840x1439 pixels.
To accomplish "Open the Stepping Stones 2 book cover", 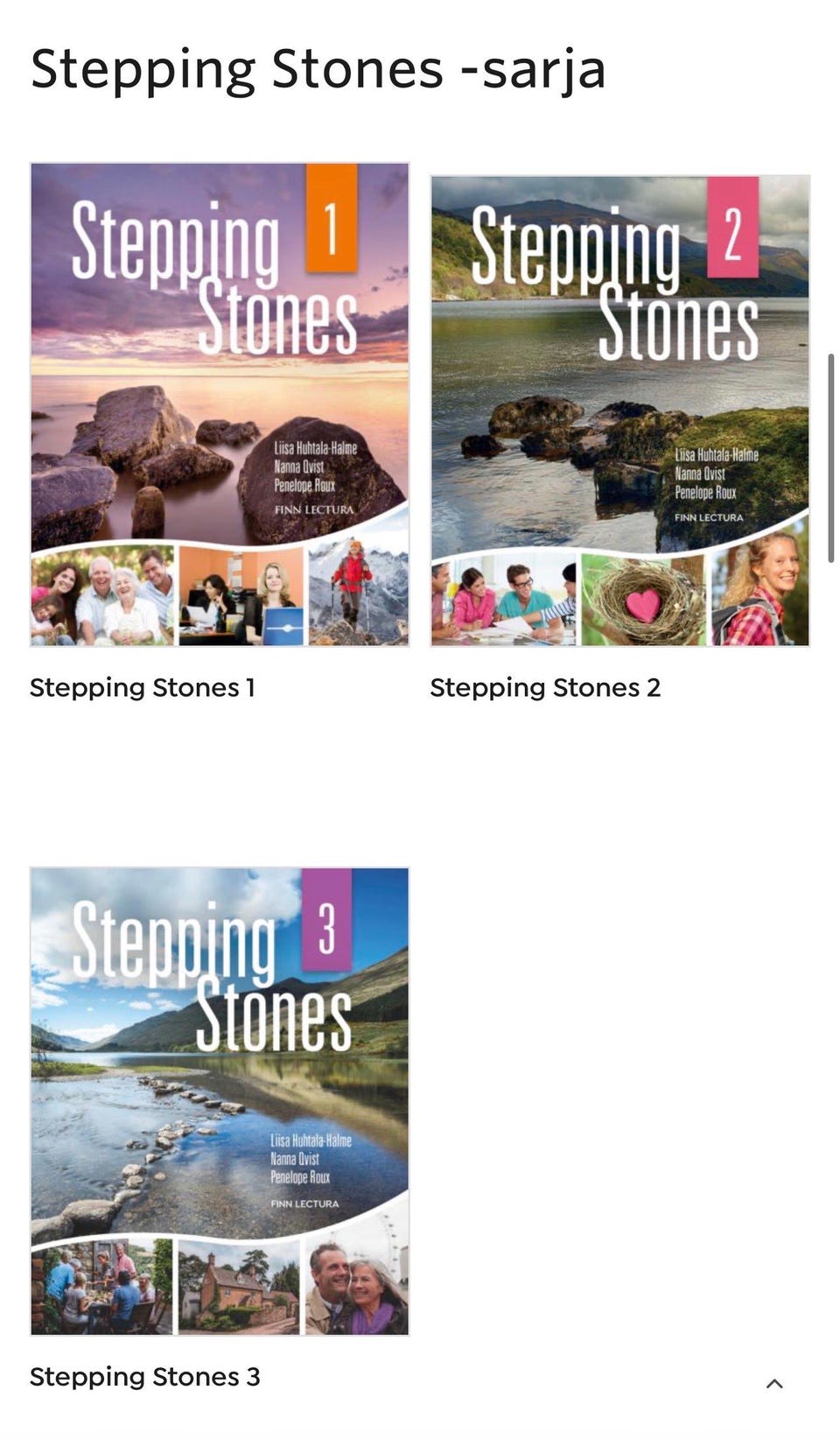I will tap(619, 411).
